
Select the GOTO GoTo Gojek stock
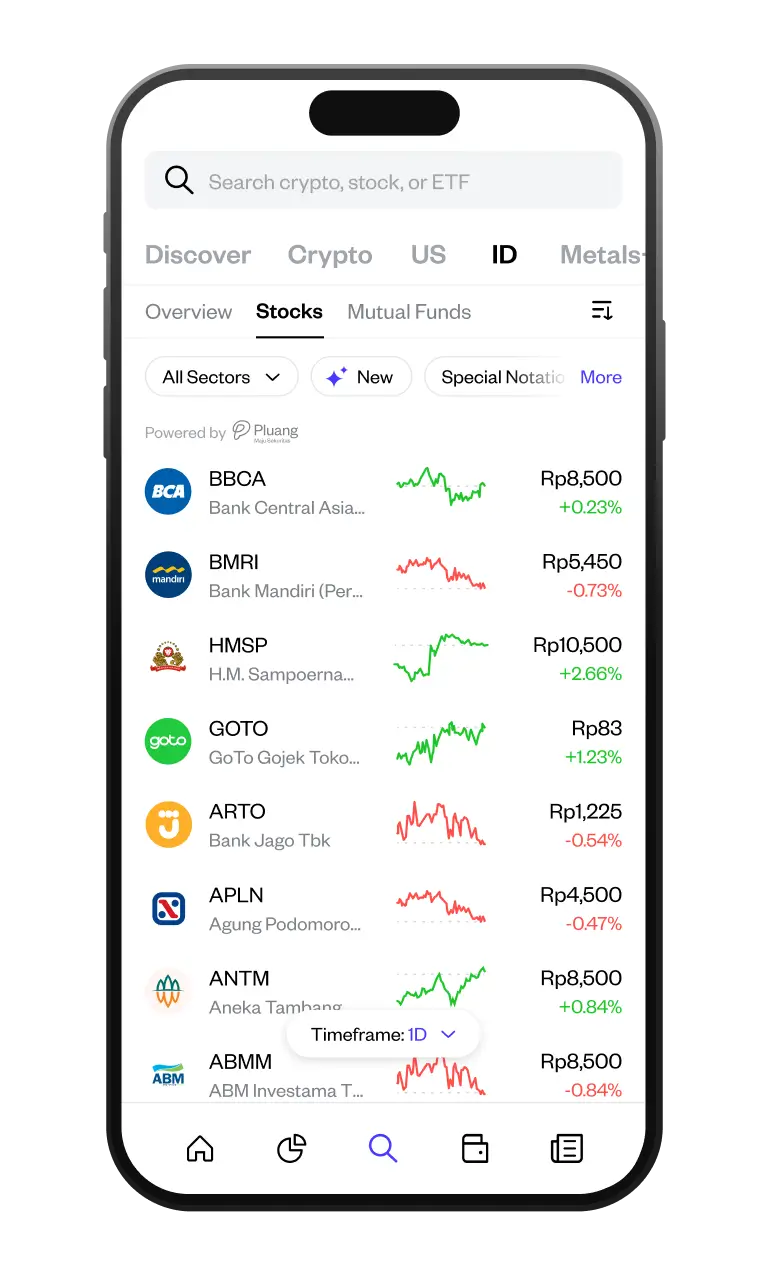[383, 741]
